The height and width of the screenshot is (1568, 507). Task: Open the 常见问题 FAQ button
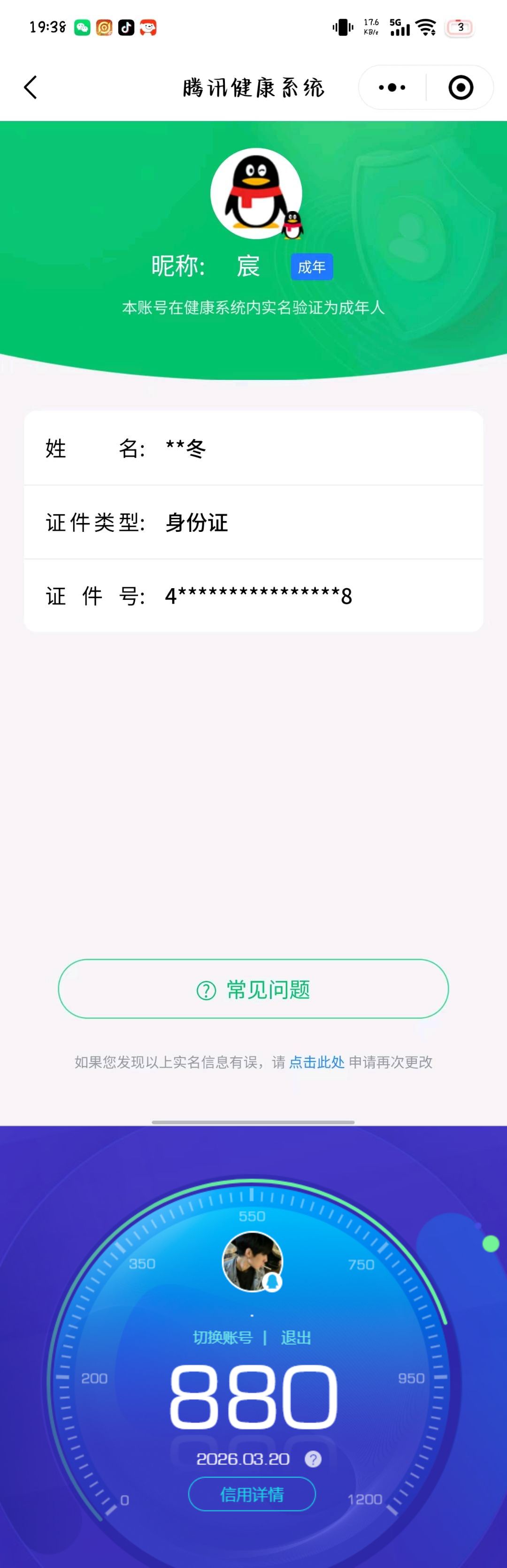[253, 989]
